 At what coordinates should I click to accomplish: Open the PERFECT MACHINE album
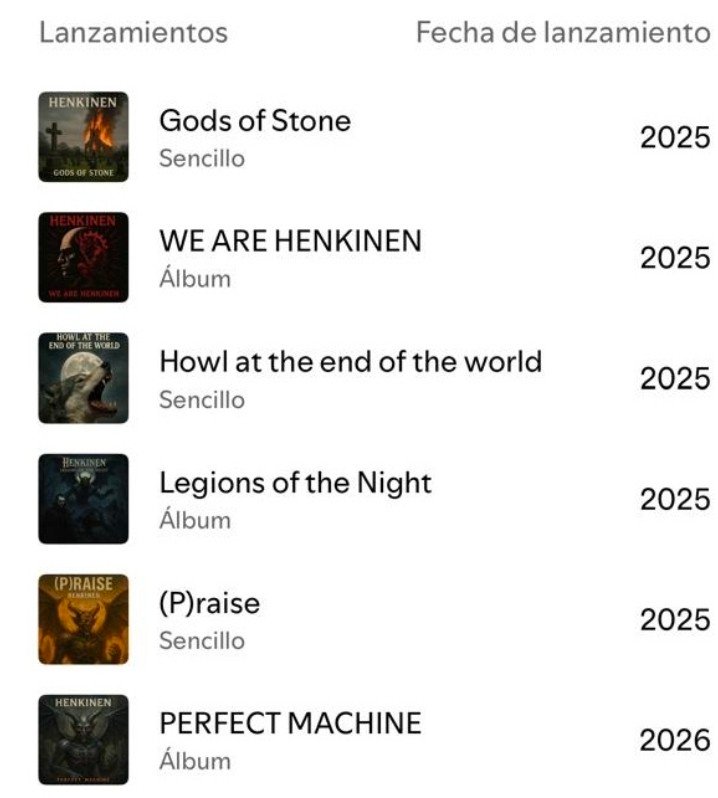pos(290,724)
